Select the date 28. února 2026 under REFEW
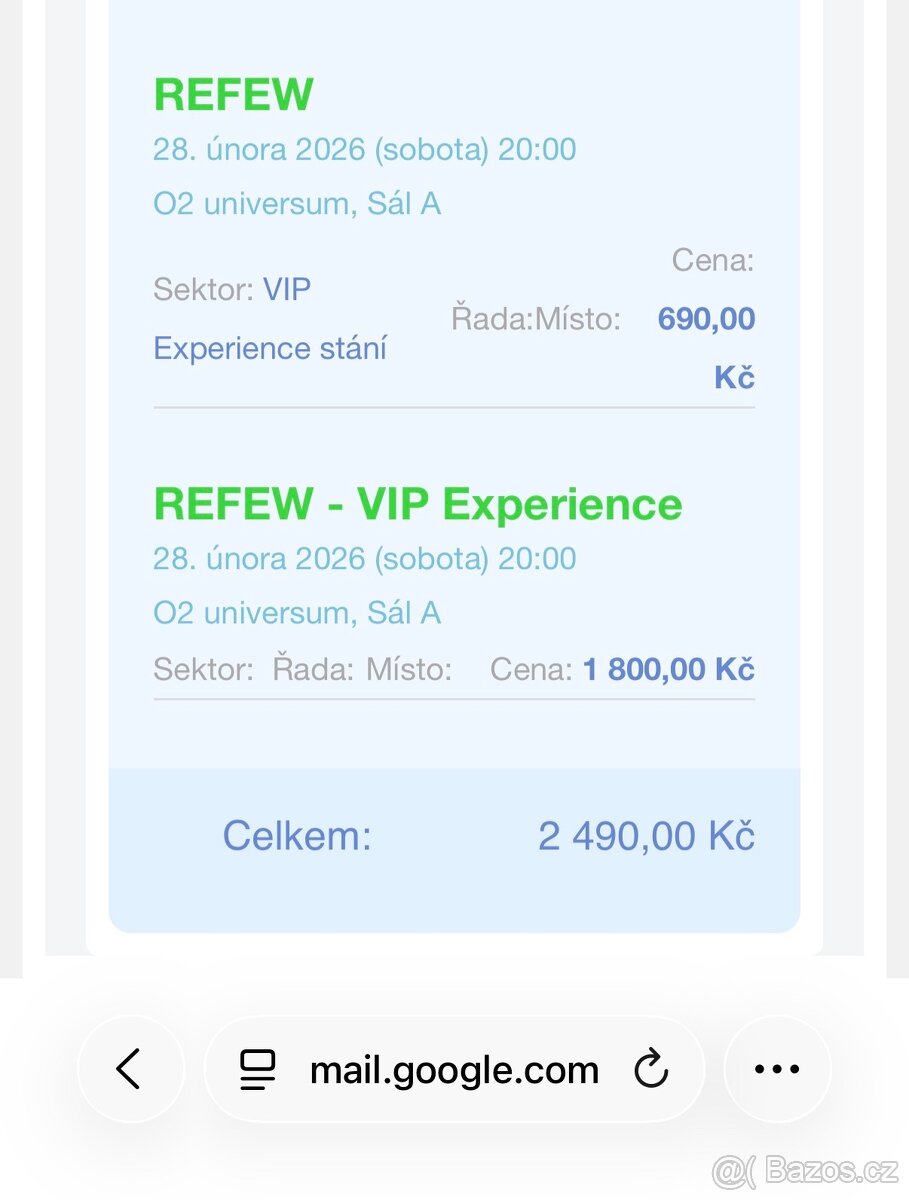 [x=365, y=149]
